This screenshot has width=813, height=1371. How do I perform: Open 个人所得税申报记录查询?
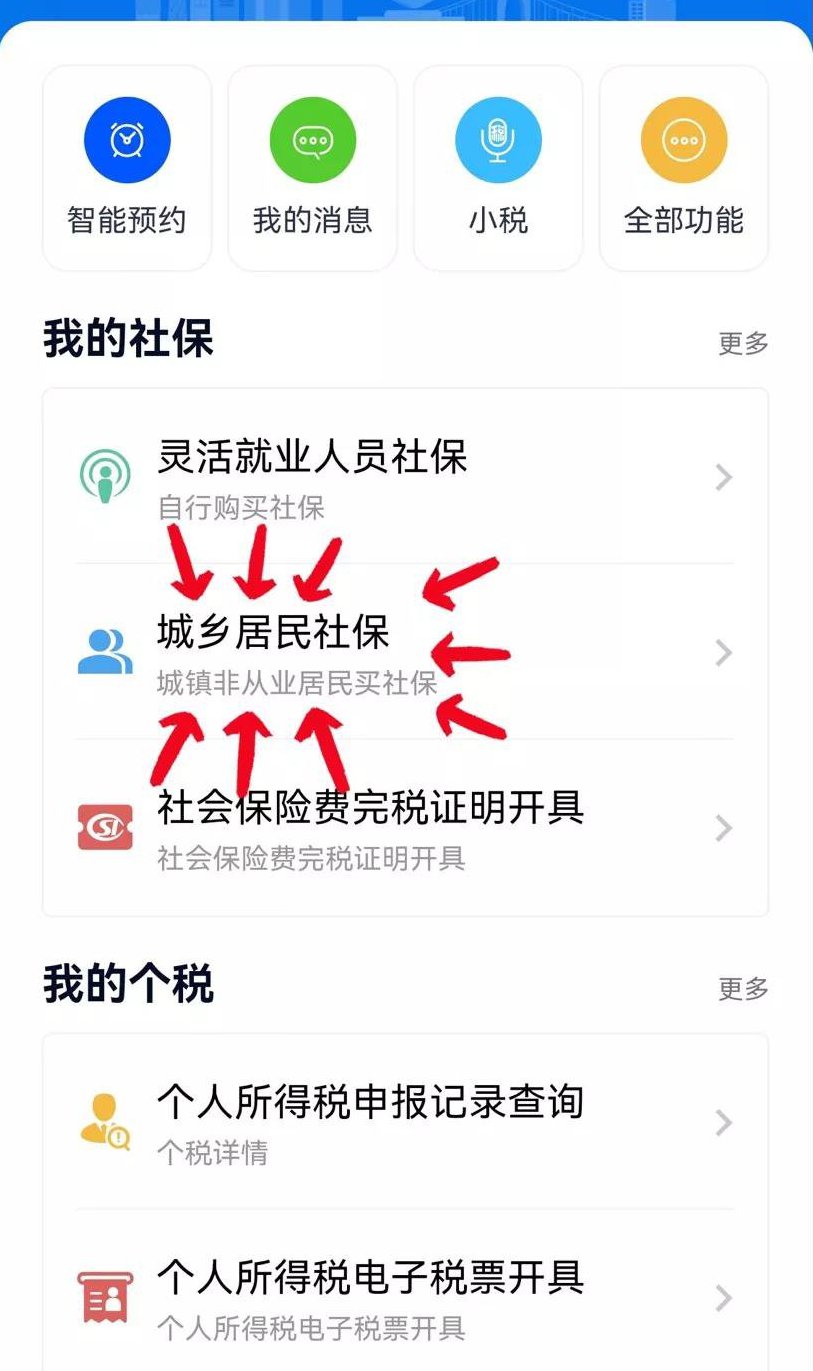[405, 1122]
